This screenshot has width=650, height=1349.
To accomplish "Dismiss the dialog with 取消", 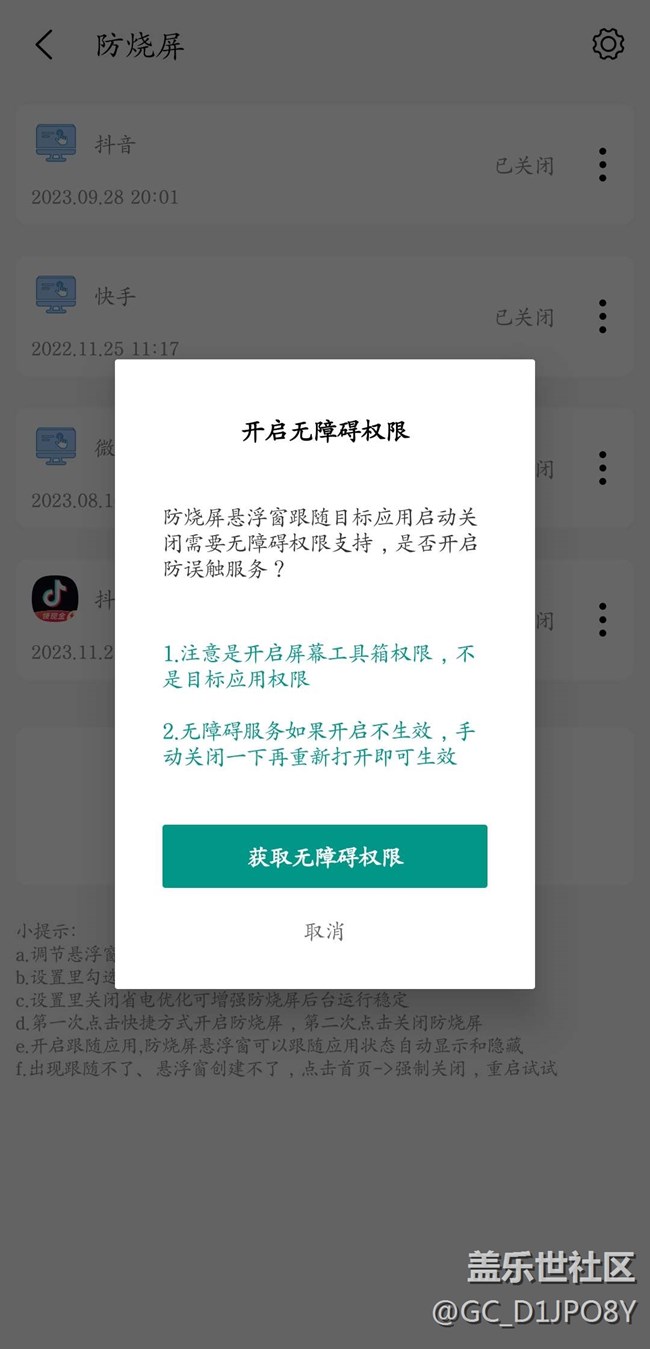I will (324, 931).
